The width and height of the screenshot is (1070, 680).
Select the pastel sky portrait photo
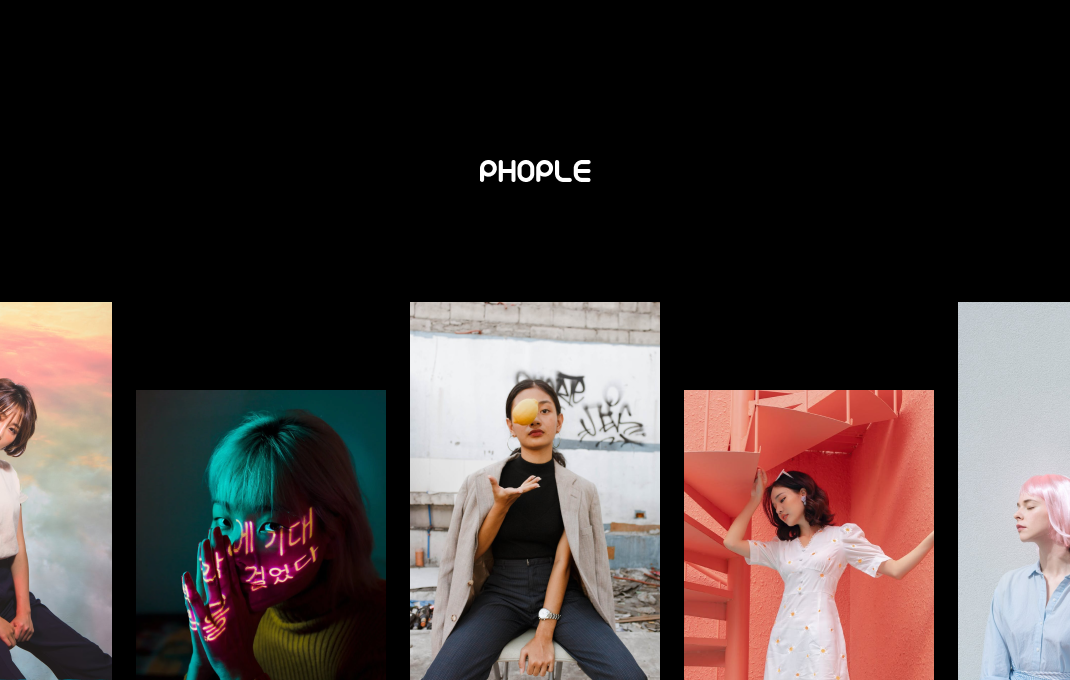point(55,490)
